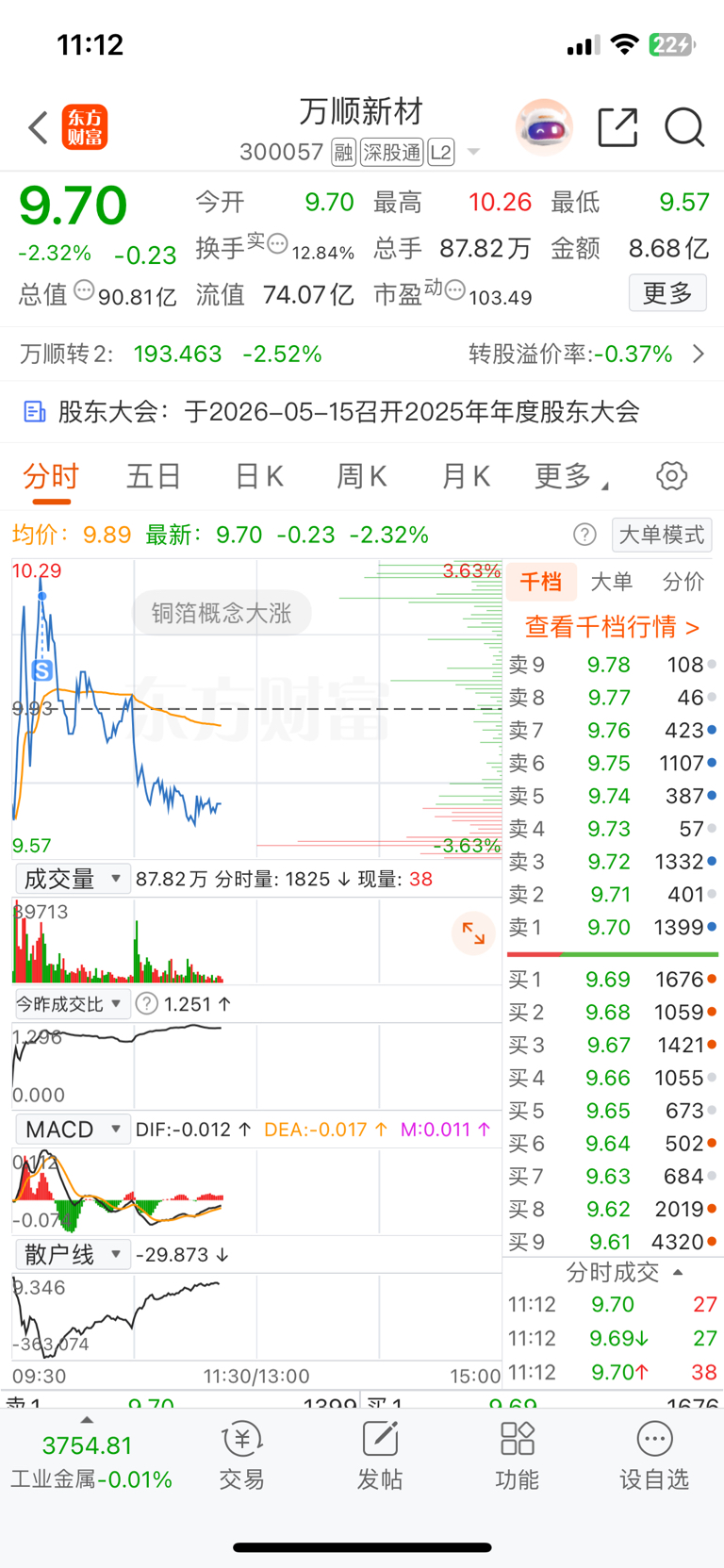
Task: Go back using the top-left arrow
Action: coord(38,127)
